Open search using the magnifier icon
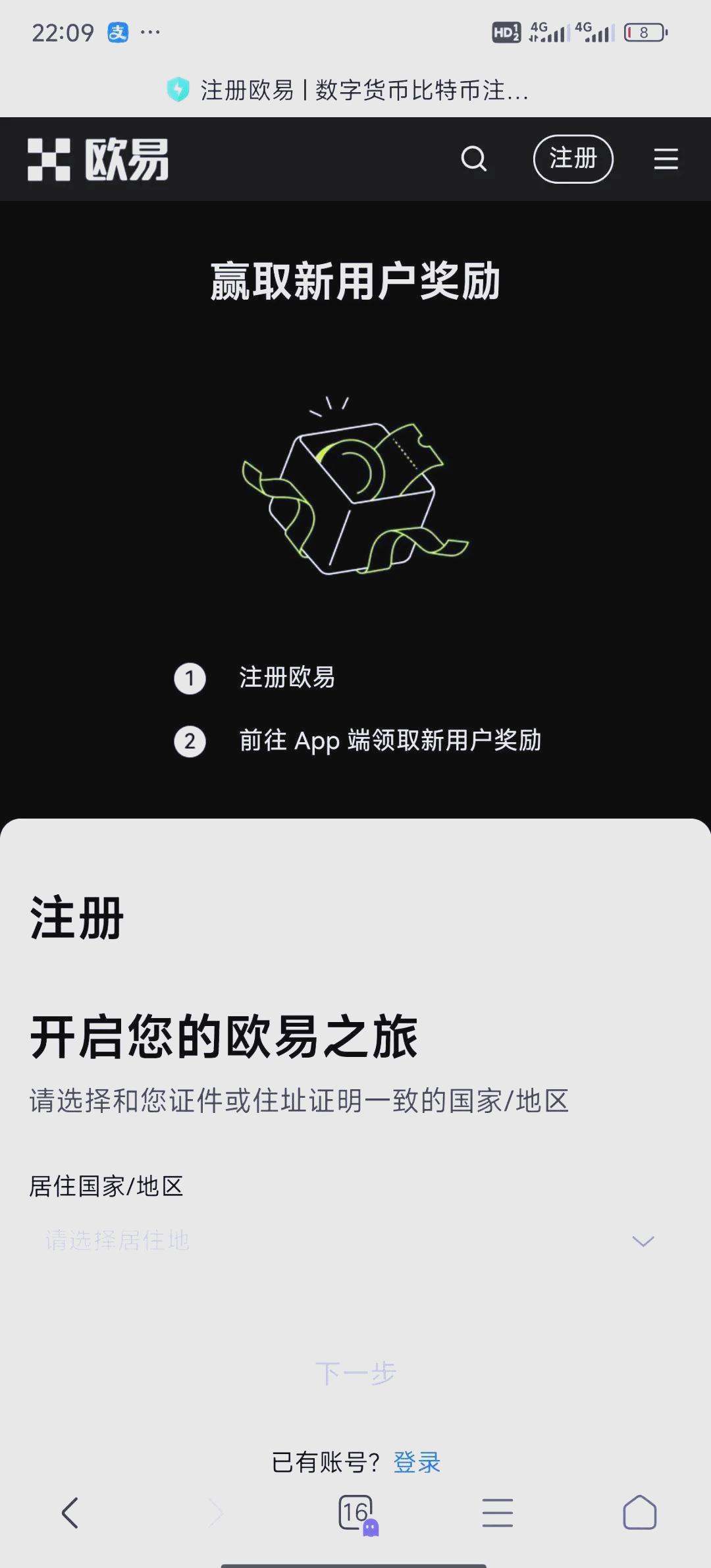 tap(475, 159)
